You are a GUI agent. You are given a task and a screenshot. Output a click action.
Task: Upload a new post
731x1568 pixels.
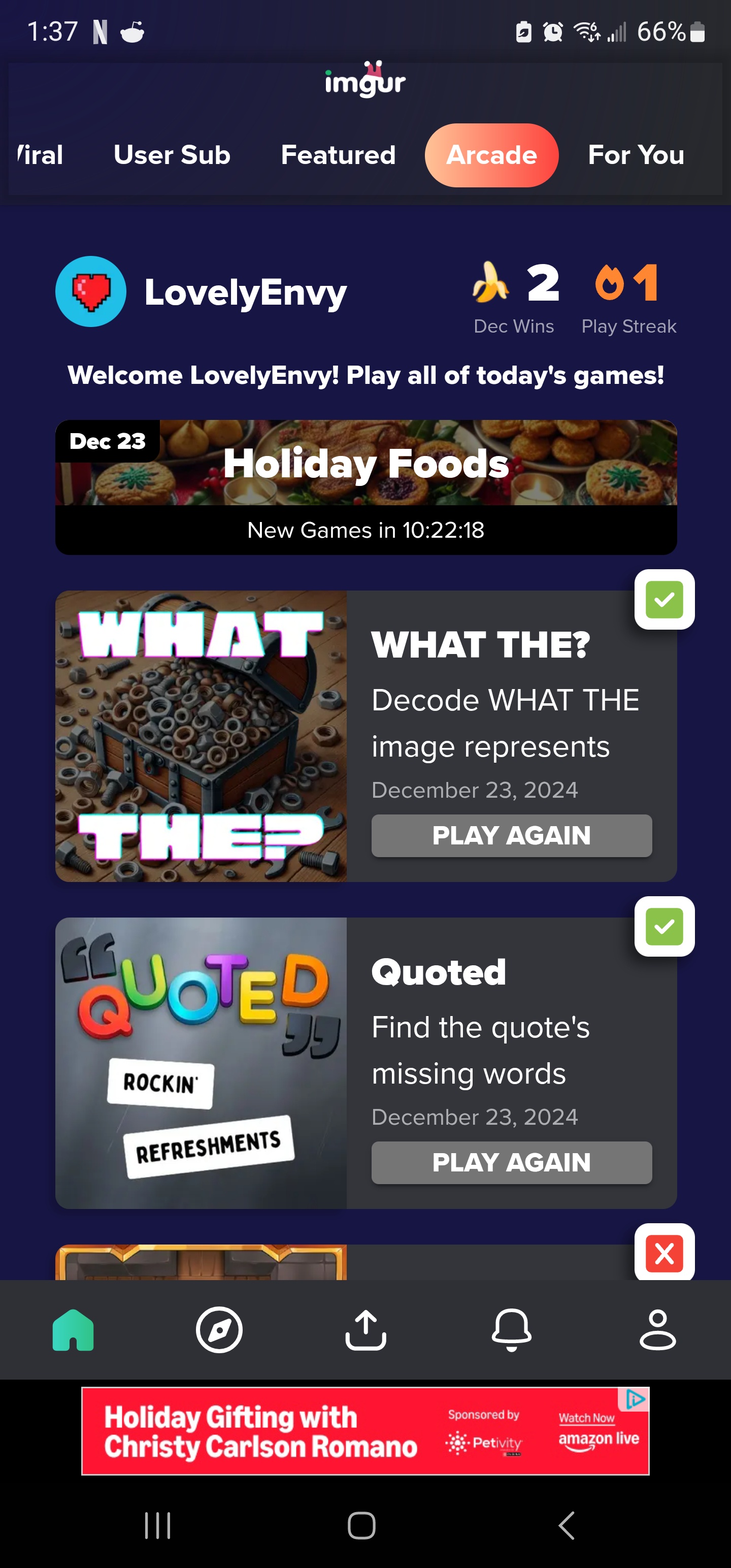point(365,1330)
